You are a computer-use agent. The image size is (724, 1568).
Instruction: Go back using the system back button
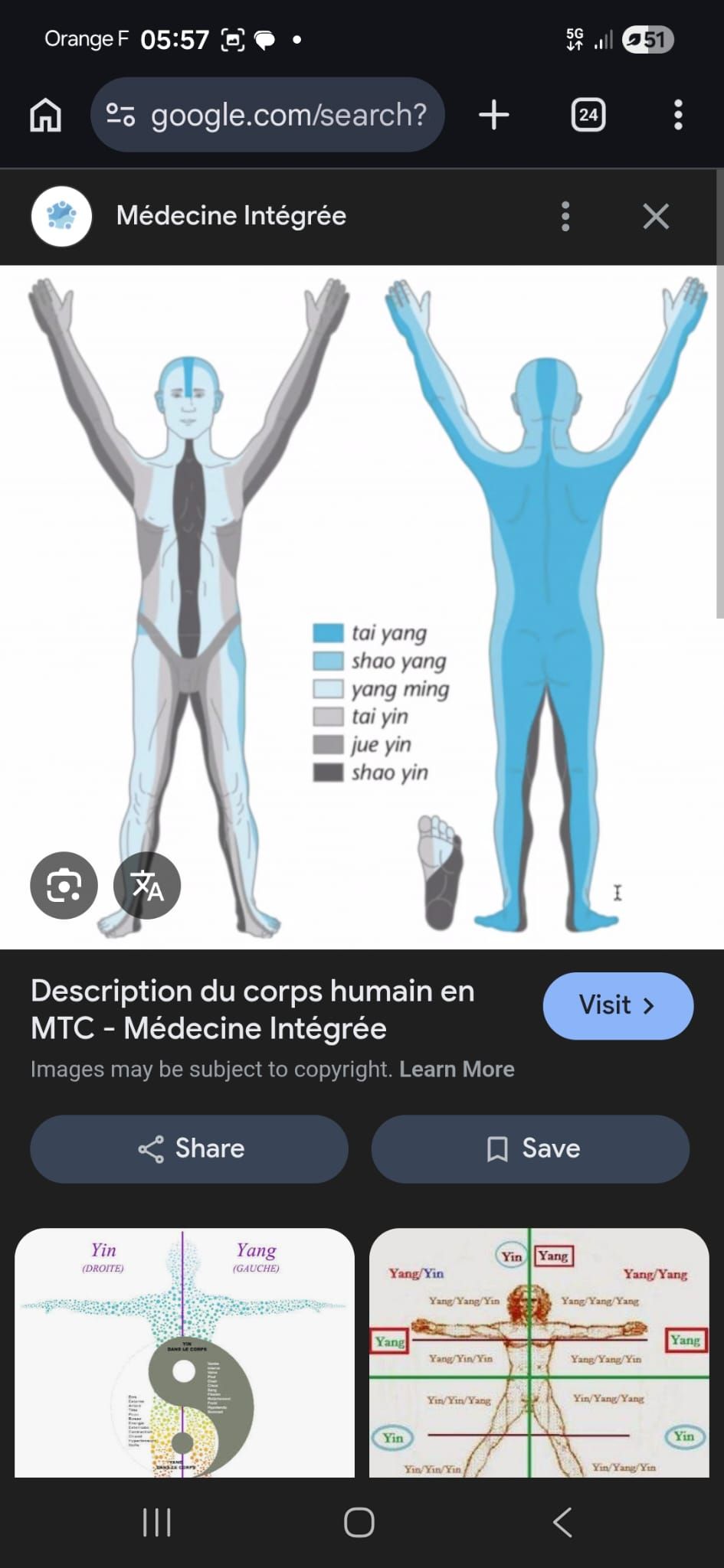pyautogui.click(x=563, y=1522)
